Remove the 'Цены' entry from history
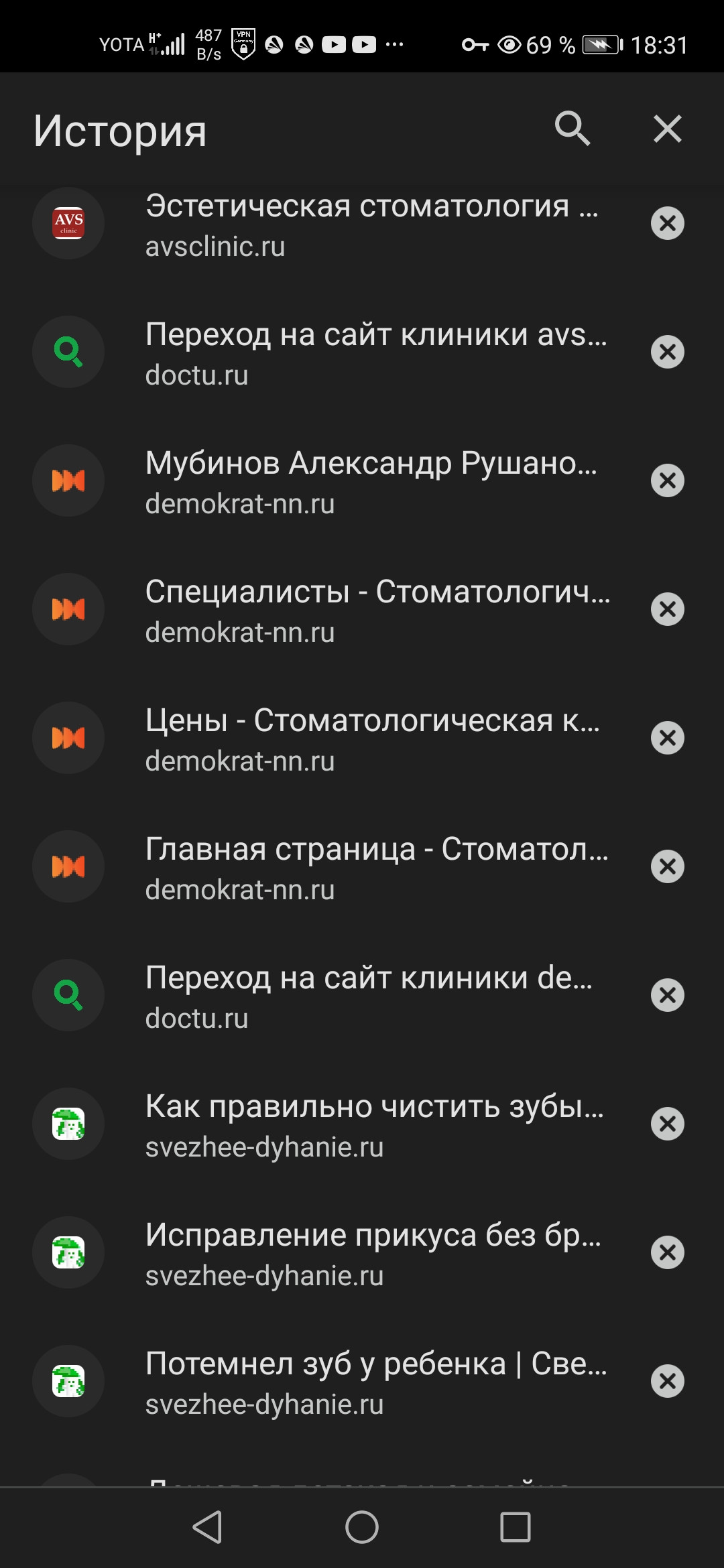 pos(667,738)
